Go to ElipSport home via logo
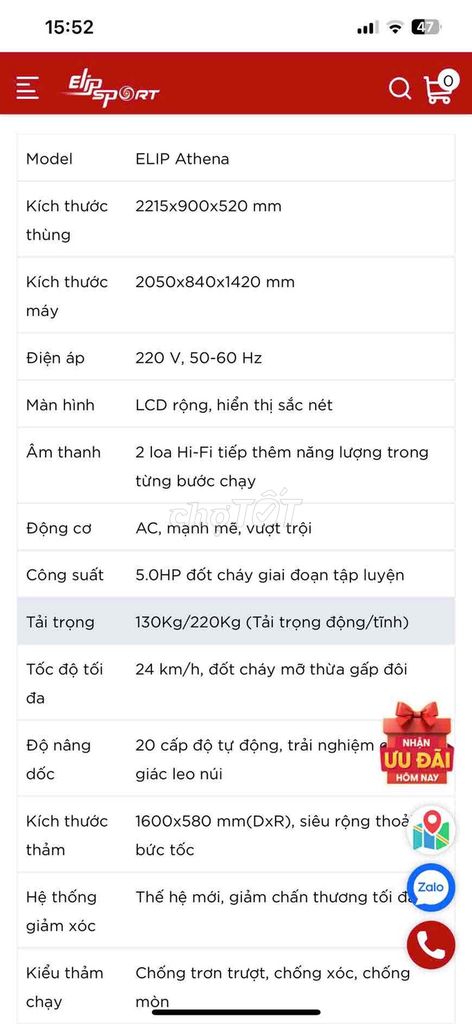Image resolution: width=472 pixels, height=1024 pixels. point(111,89)
